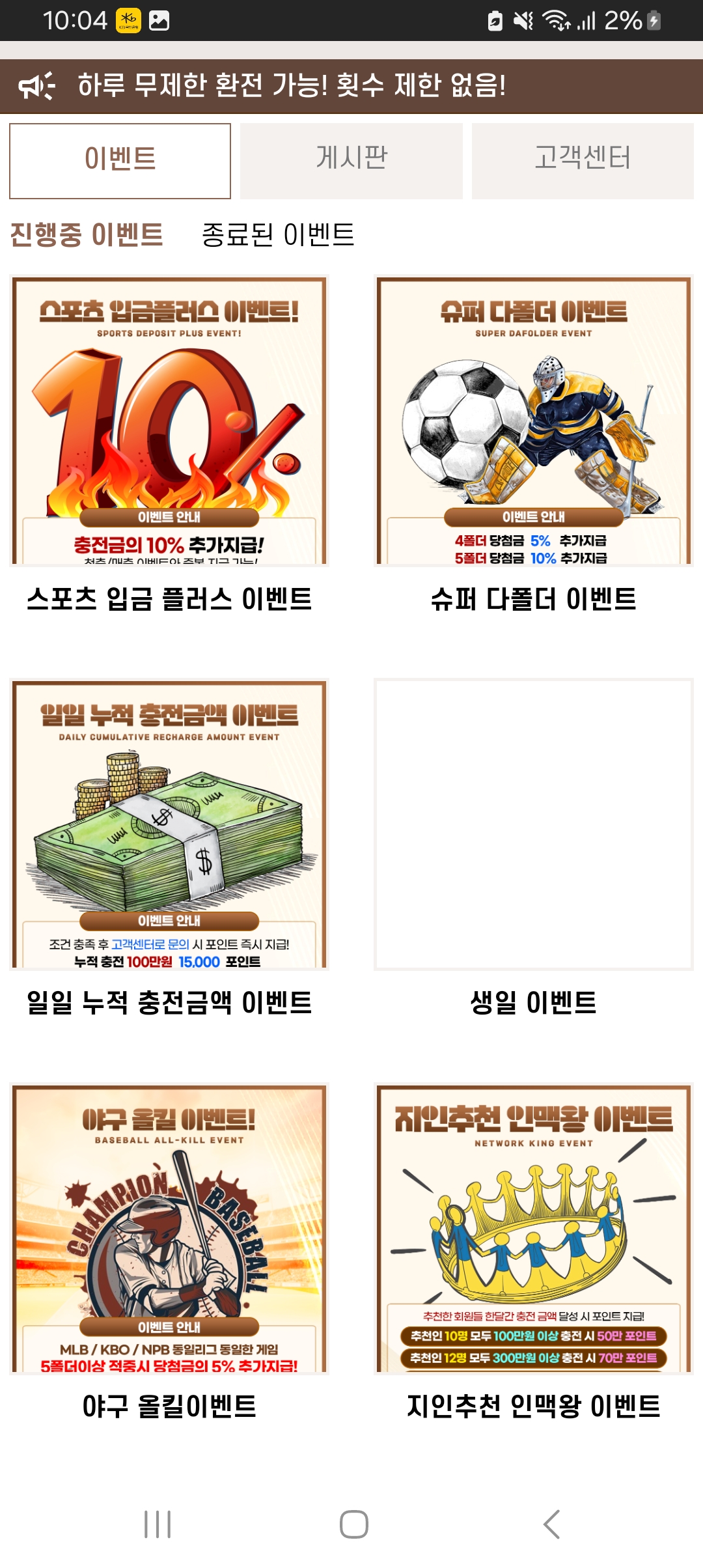Tap the notice banner about 무제한 환전
The height and width of the screenshot is (1568, 703).
[351, 85]
